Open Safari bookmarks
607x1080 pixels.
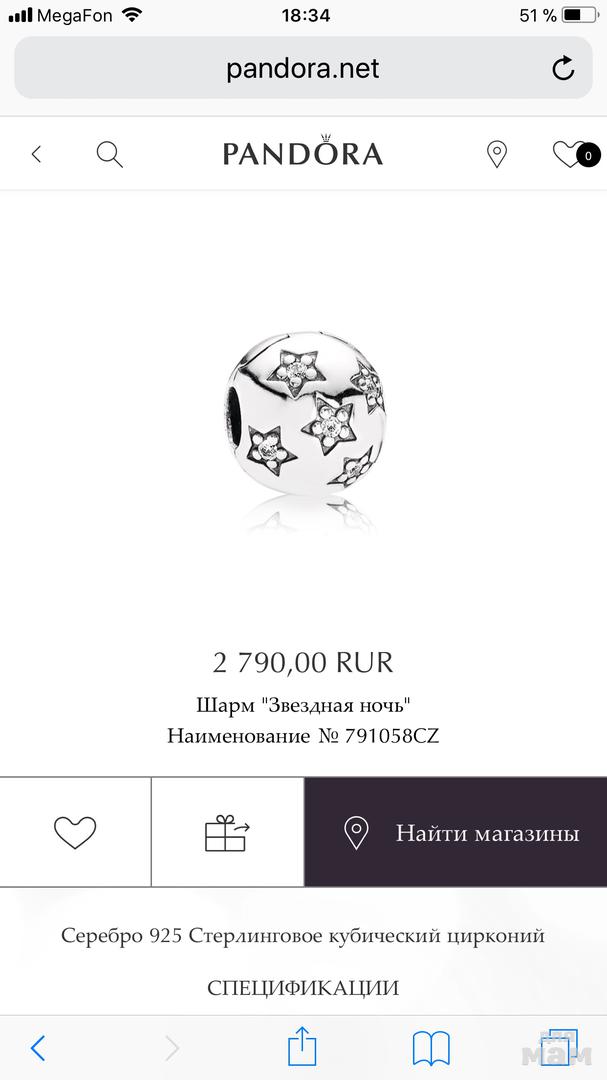pyautogui.click(x=431, y=1048)
